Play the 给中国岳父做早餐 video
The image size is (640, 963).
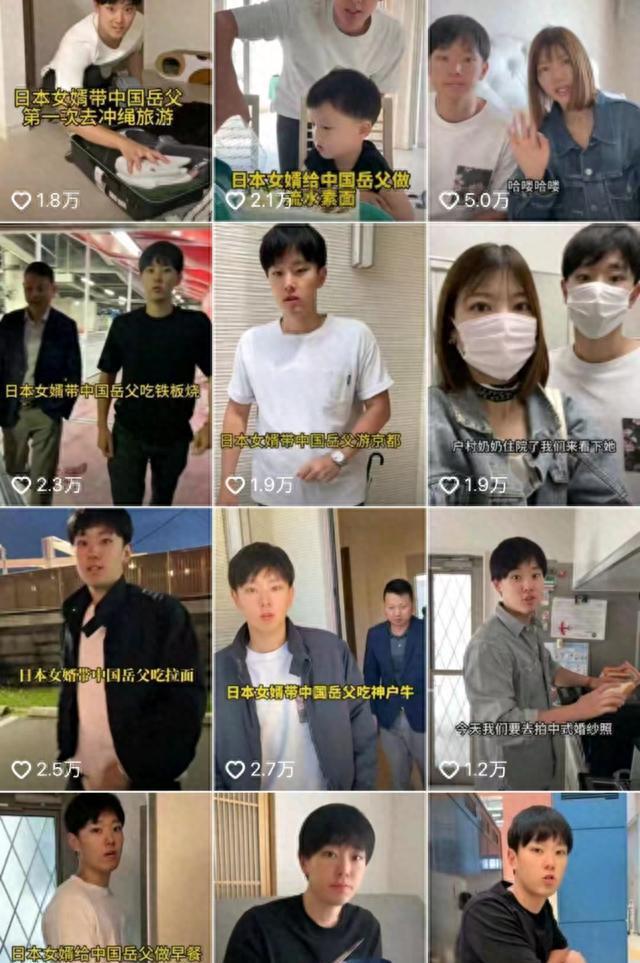click(105, 880)
